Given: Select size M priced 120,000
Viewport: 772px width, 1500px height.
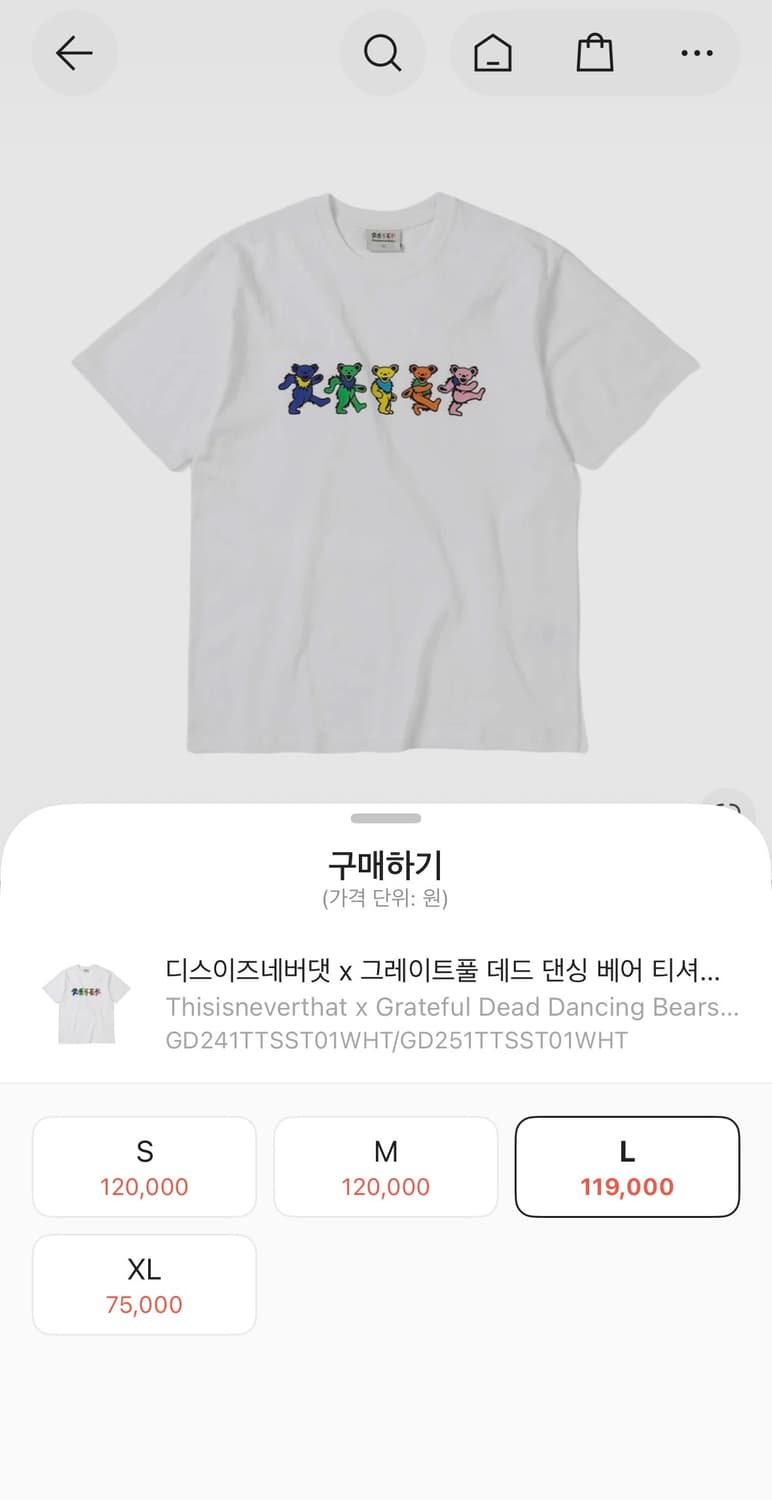Looking at the screenshot, I should (385, 1166).
